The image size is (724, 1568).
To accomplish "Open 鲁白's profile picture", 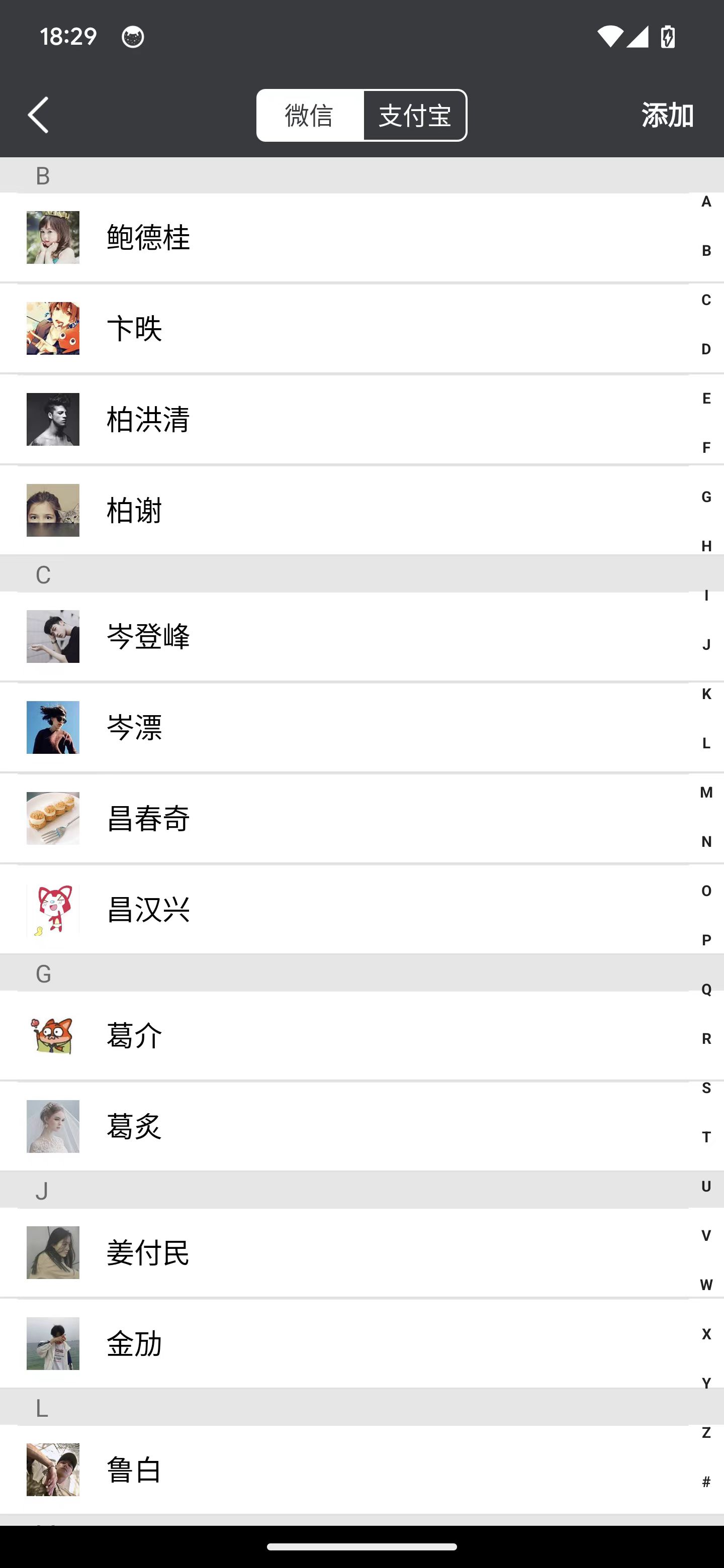I will click(x=53, y=1469).
